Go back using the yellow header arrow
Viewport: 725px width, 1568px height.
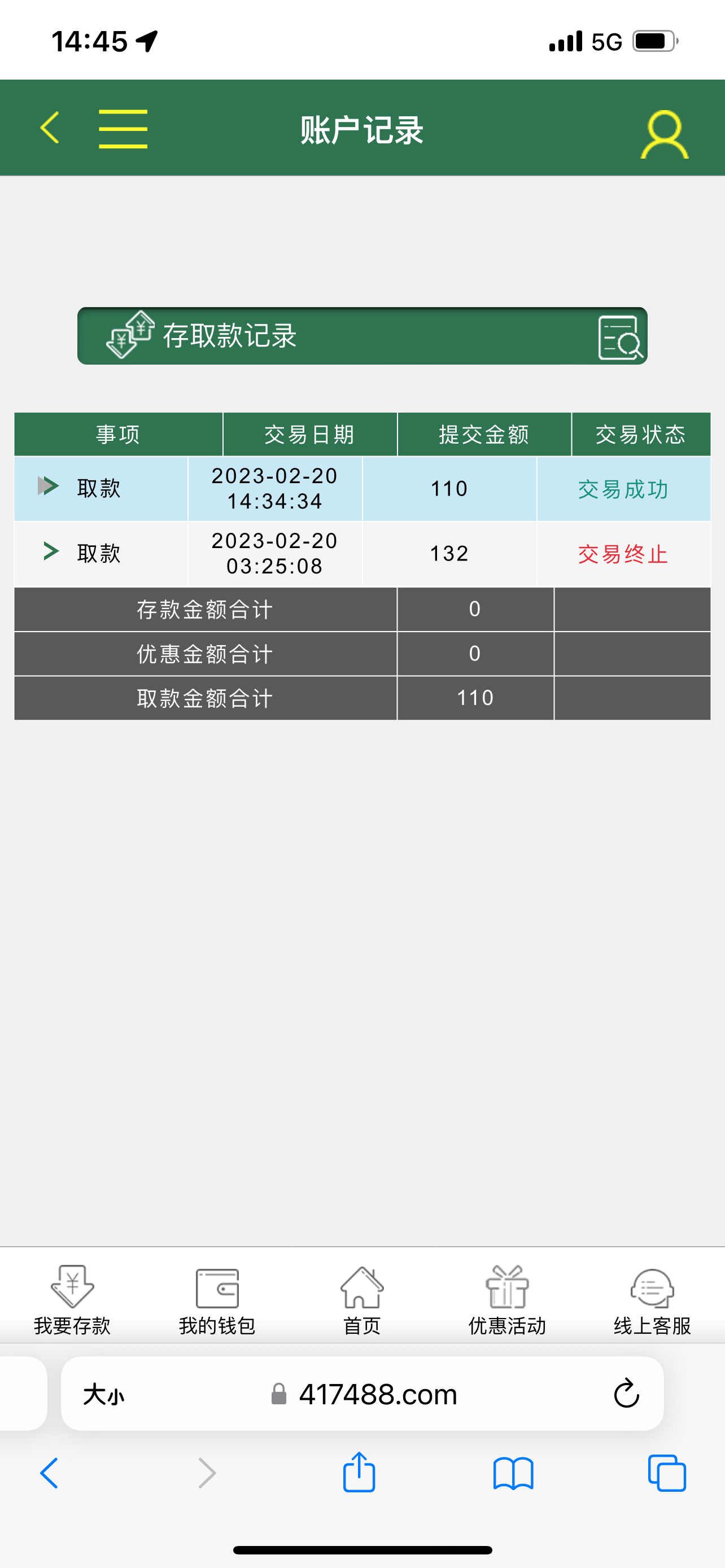coord(50,128)
